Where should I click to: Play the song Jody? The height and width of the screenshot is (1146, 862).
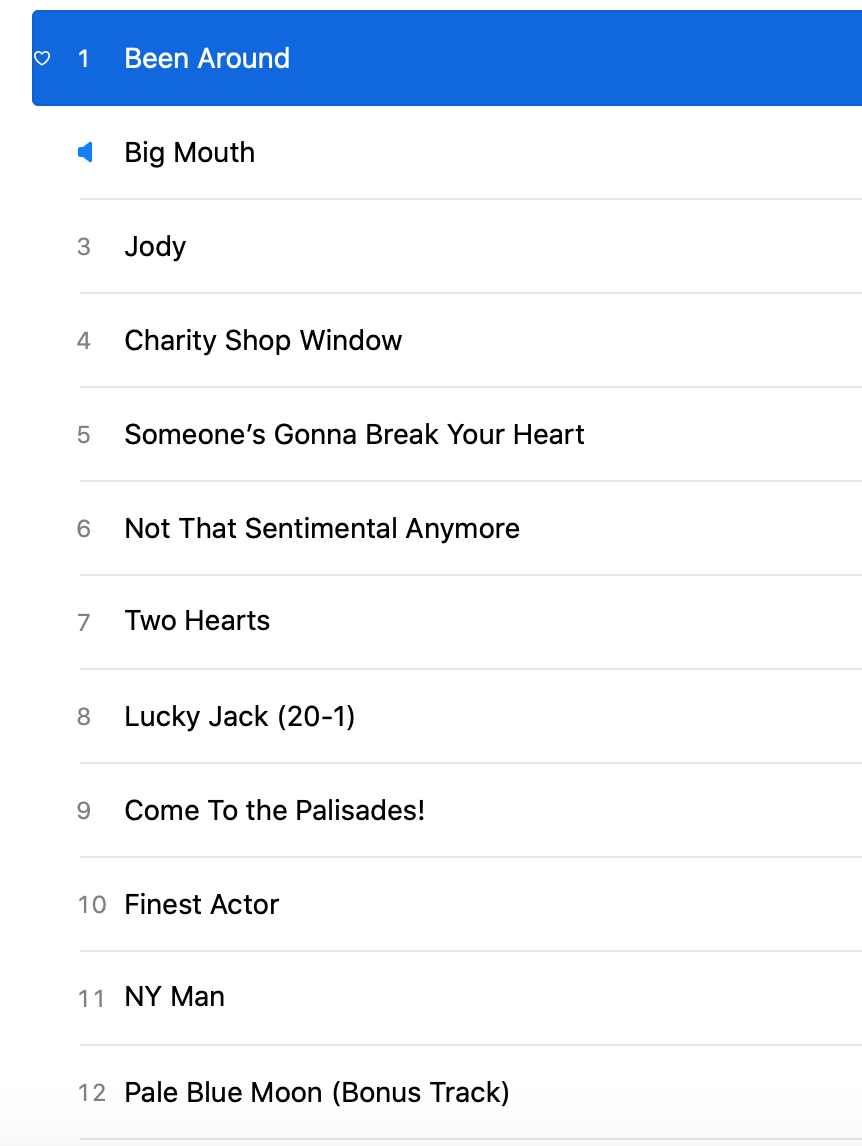point(155,247)
